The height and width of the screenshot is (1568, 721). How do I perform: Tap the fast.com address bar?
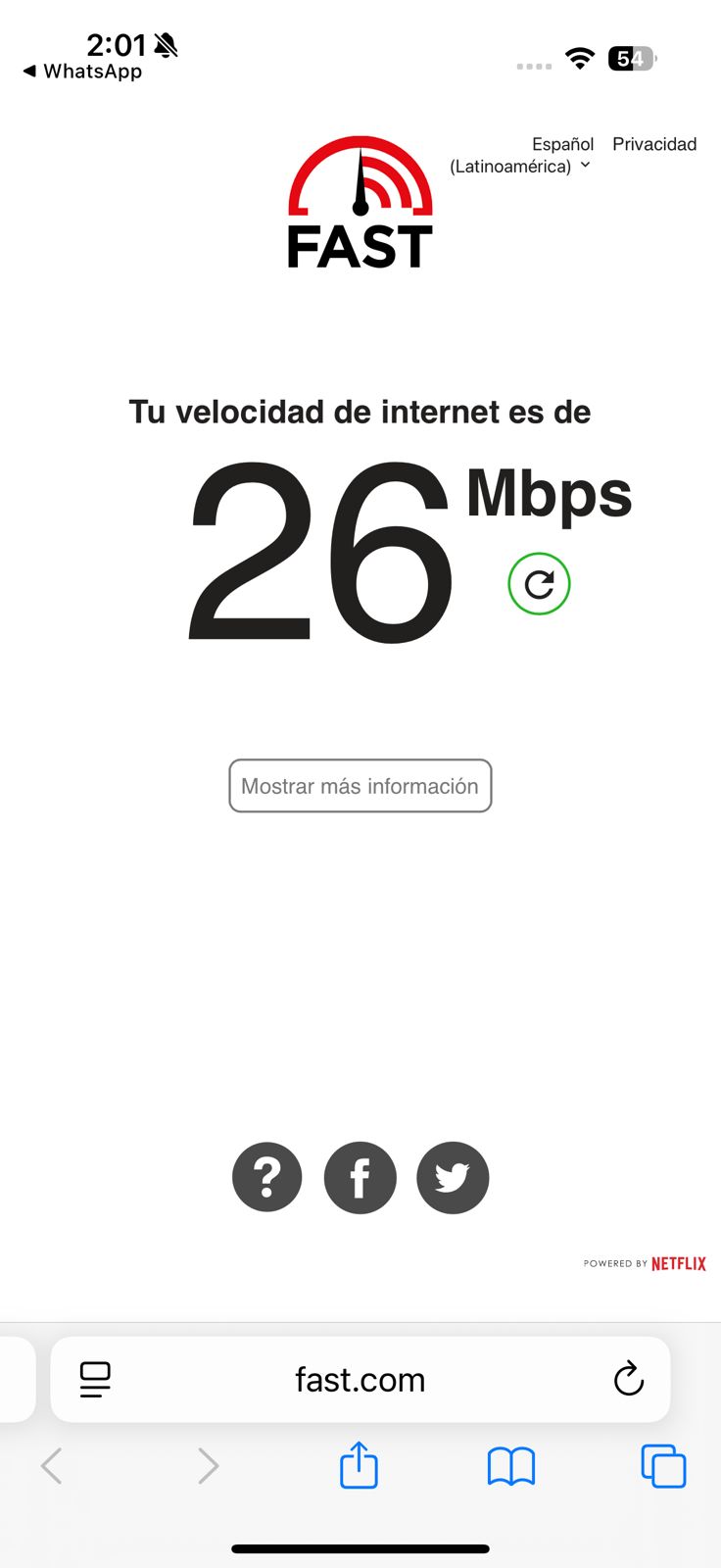[360, 1380]
